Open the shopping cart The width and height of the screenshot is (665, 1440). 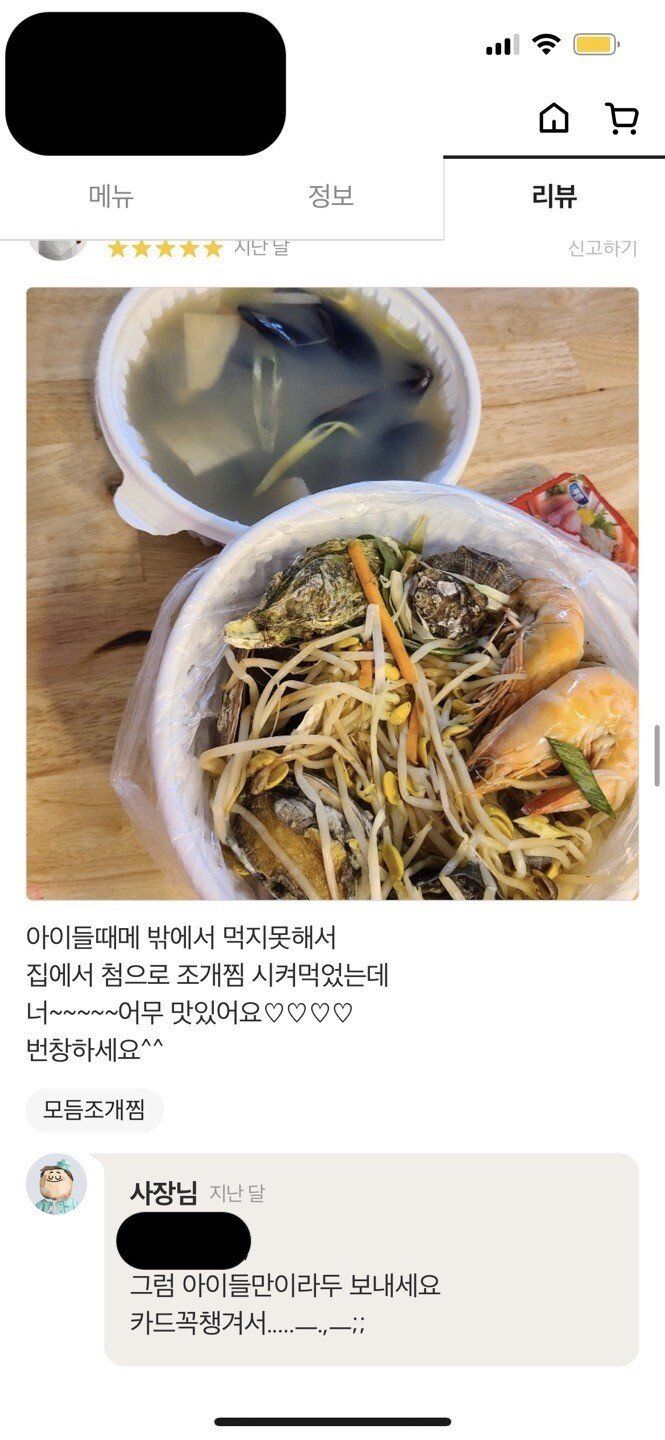tap(622, 118)
